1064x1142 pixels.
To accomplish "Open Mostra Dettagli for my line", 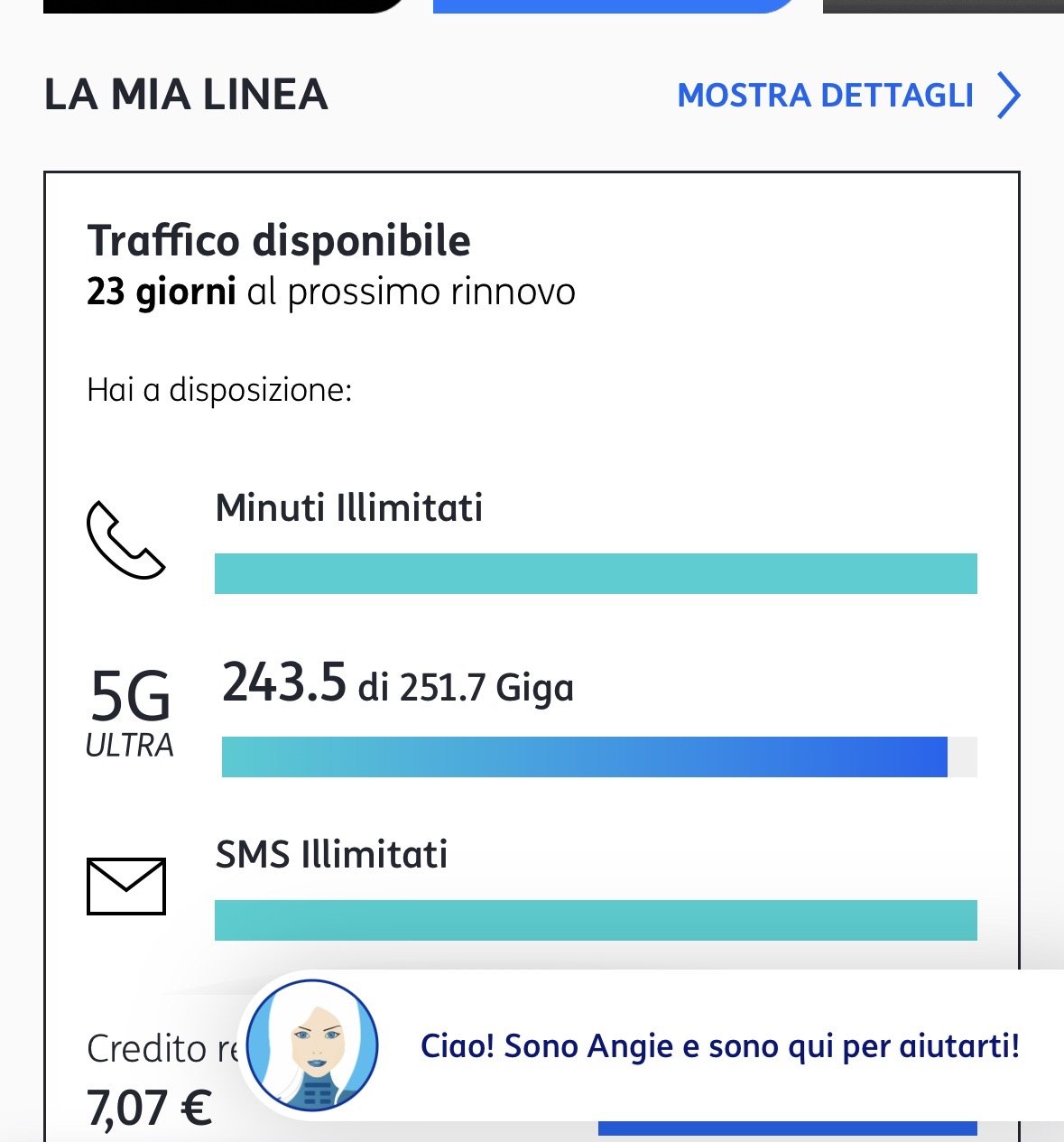I will pos(847,95).
